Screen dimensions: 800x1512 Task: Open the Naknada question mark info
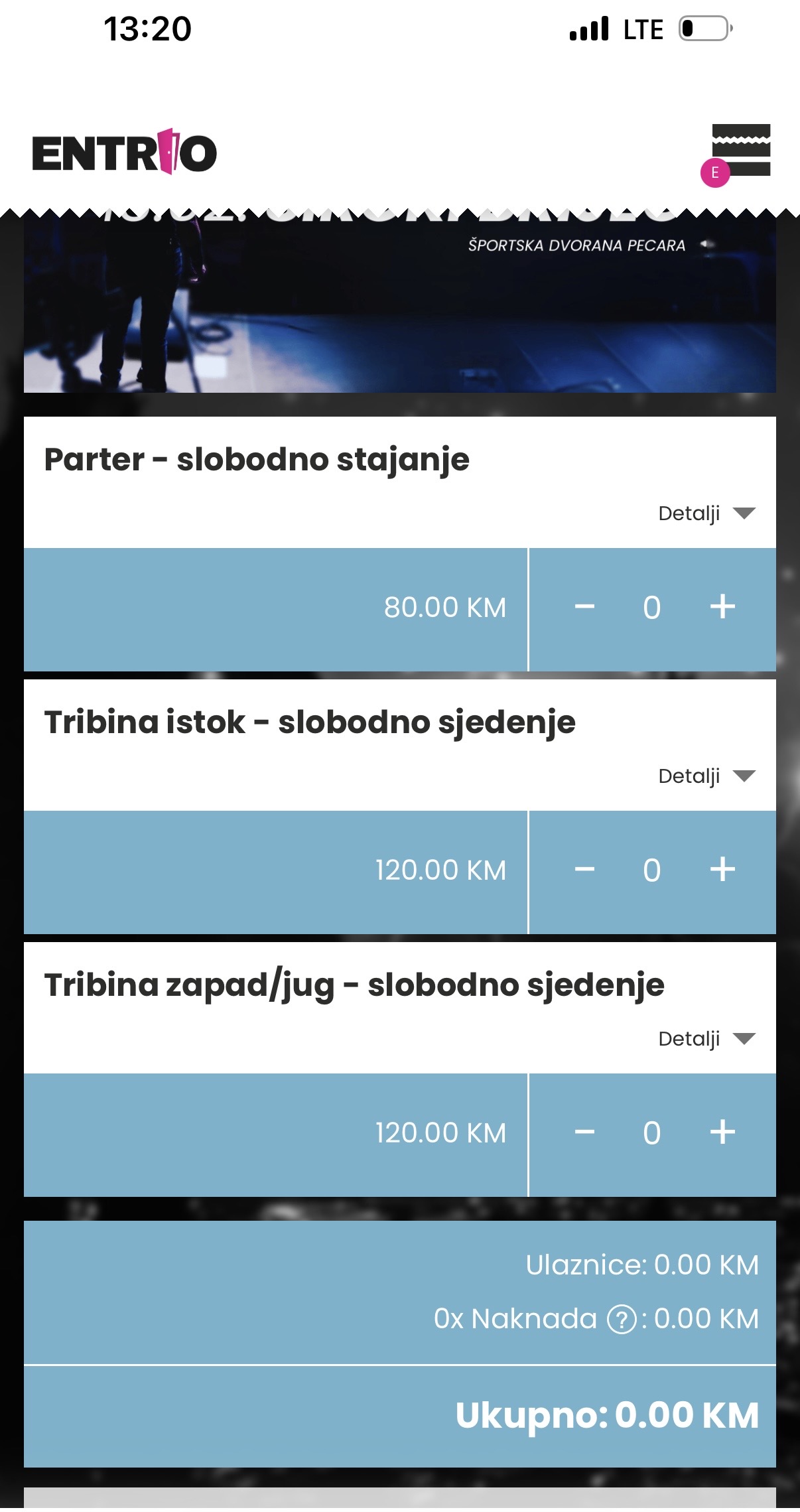[x=622, y=1320]
